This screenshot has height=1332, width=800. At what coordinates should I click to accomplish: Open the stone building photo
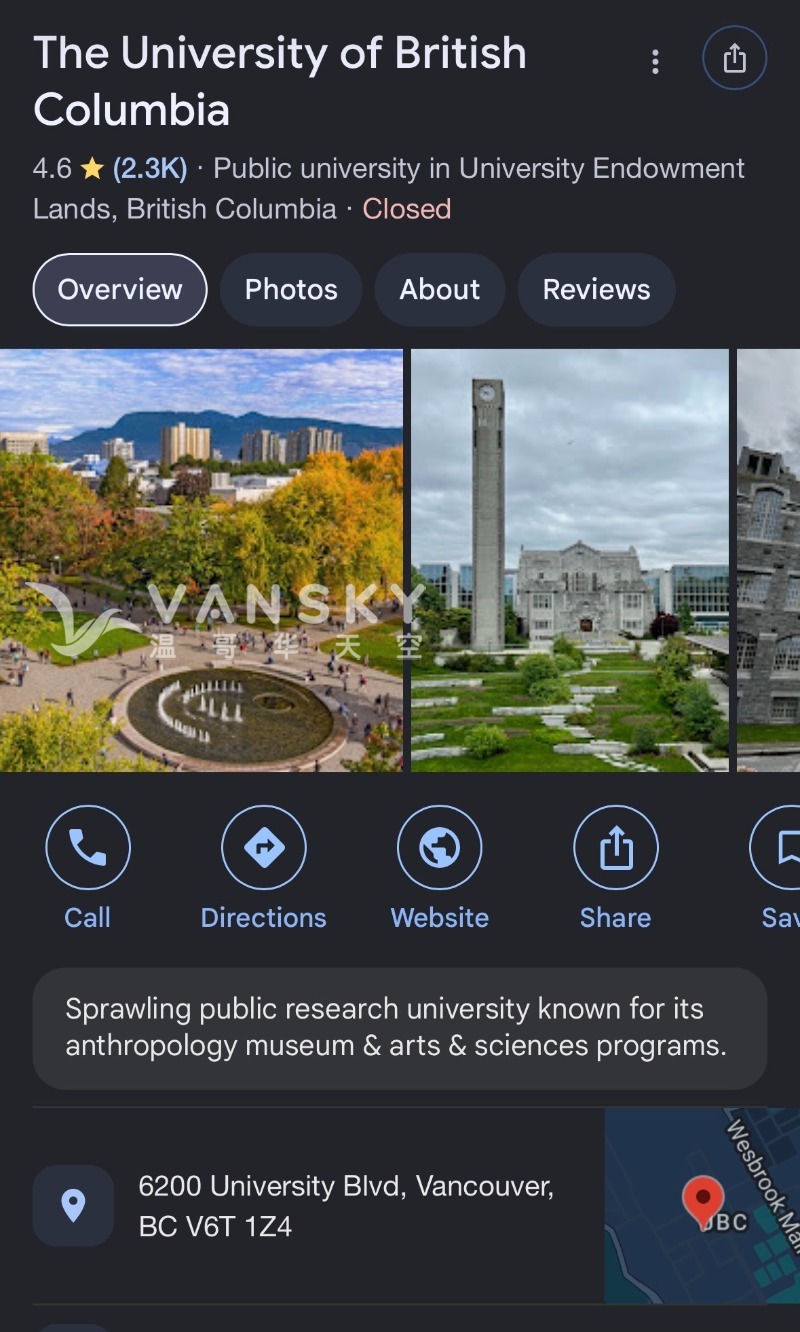tap(768, 560)
